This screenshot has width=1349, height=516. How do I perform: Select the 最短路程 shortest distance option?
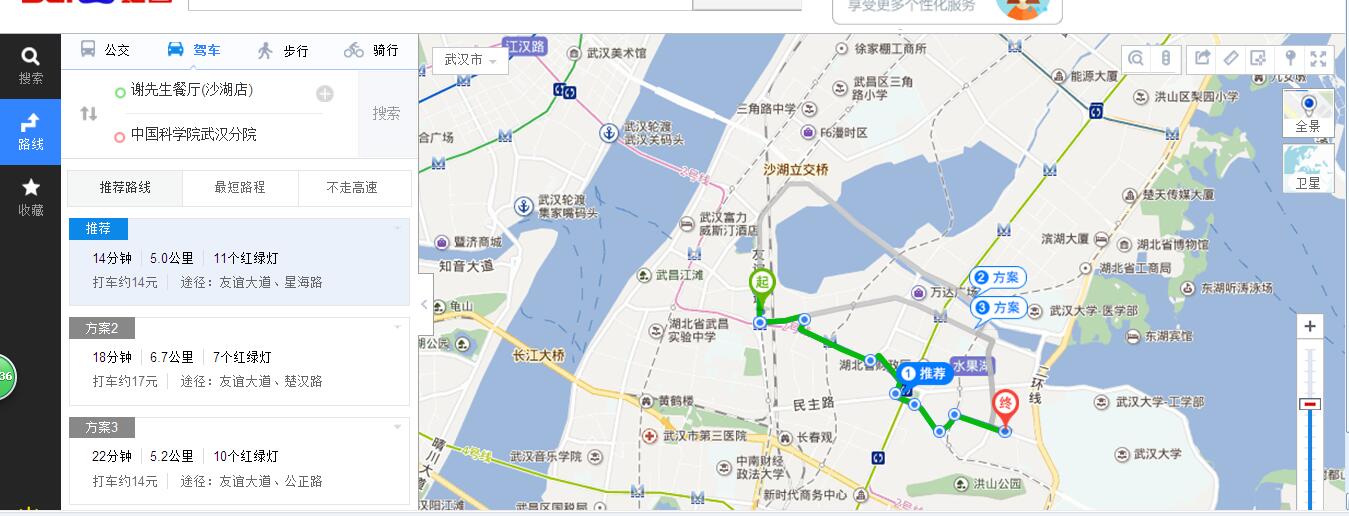click(x=240, y=187)
